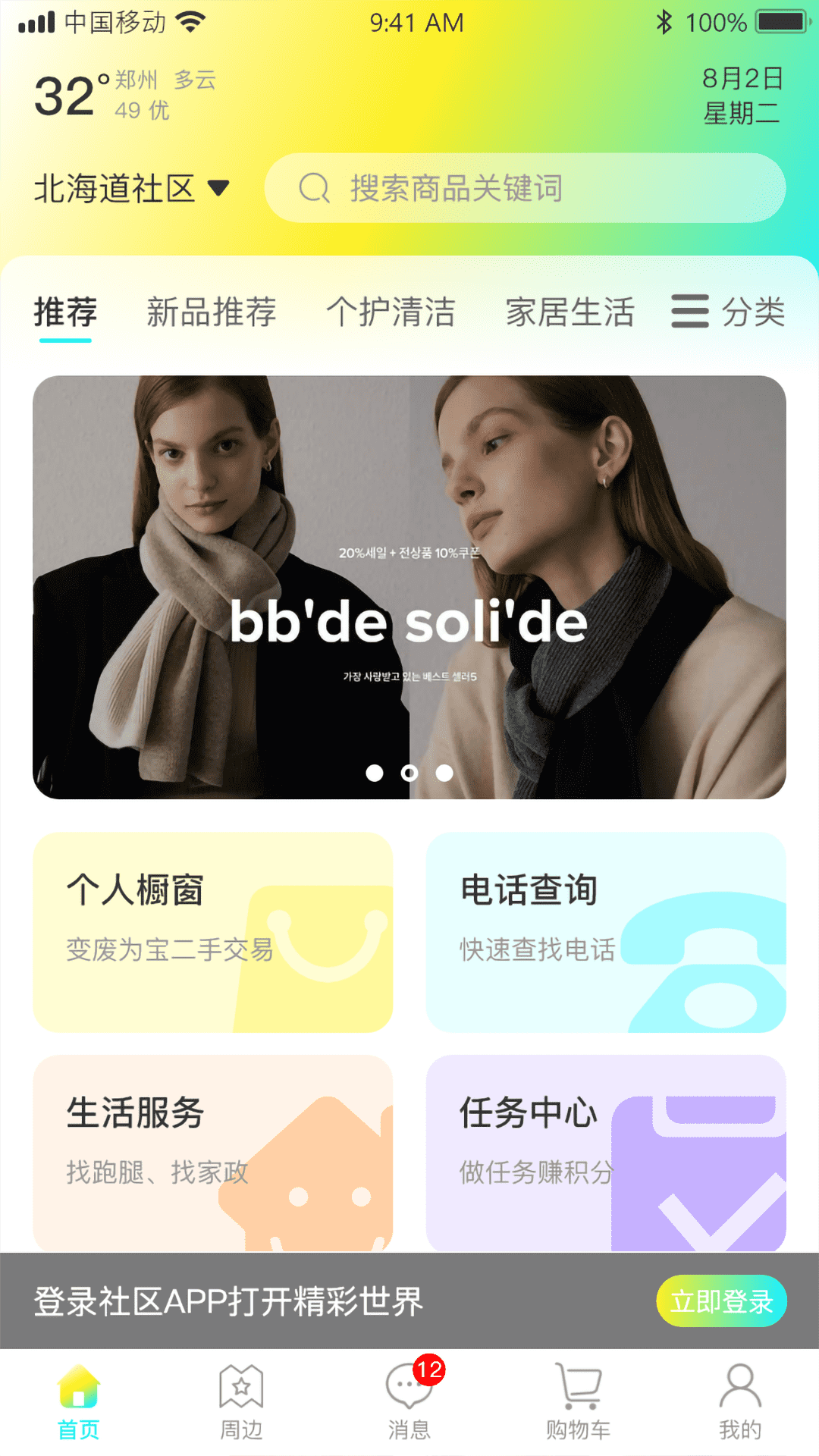
Task: Switch to the 新品推荐 tab
Action: click(x=211, y=312)
